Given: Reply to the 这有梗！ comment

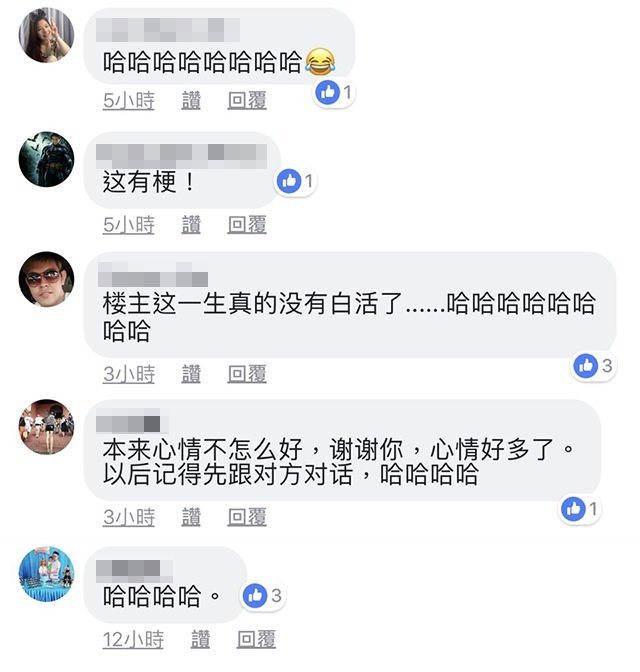Looking at the screenshot, I should point(247,224).
